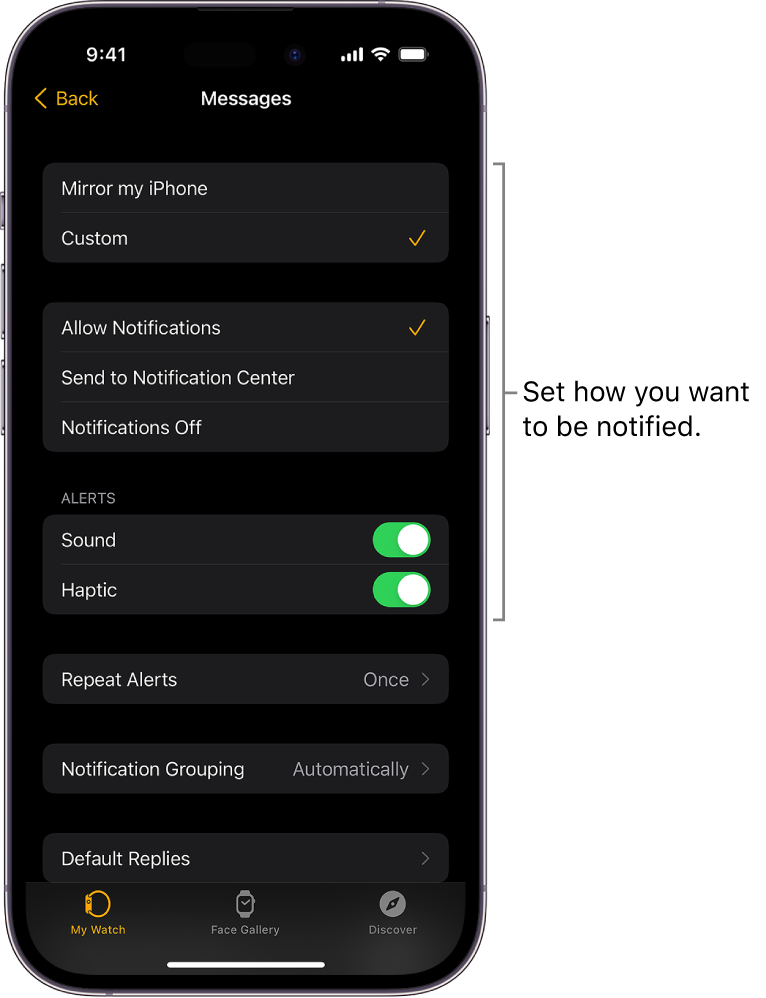Open Repeat Alerts options
This screenshot has height=998, width=766.
(245, 679)
